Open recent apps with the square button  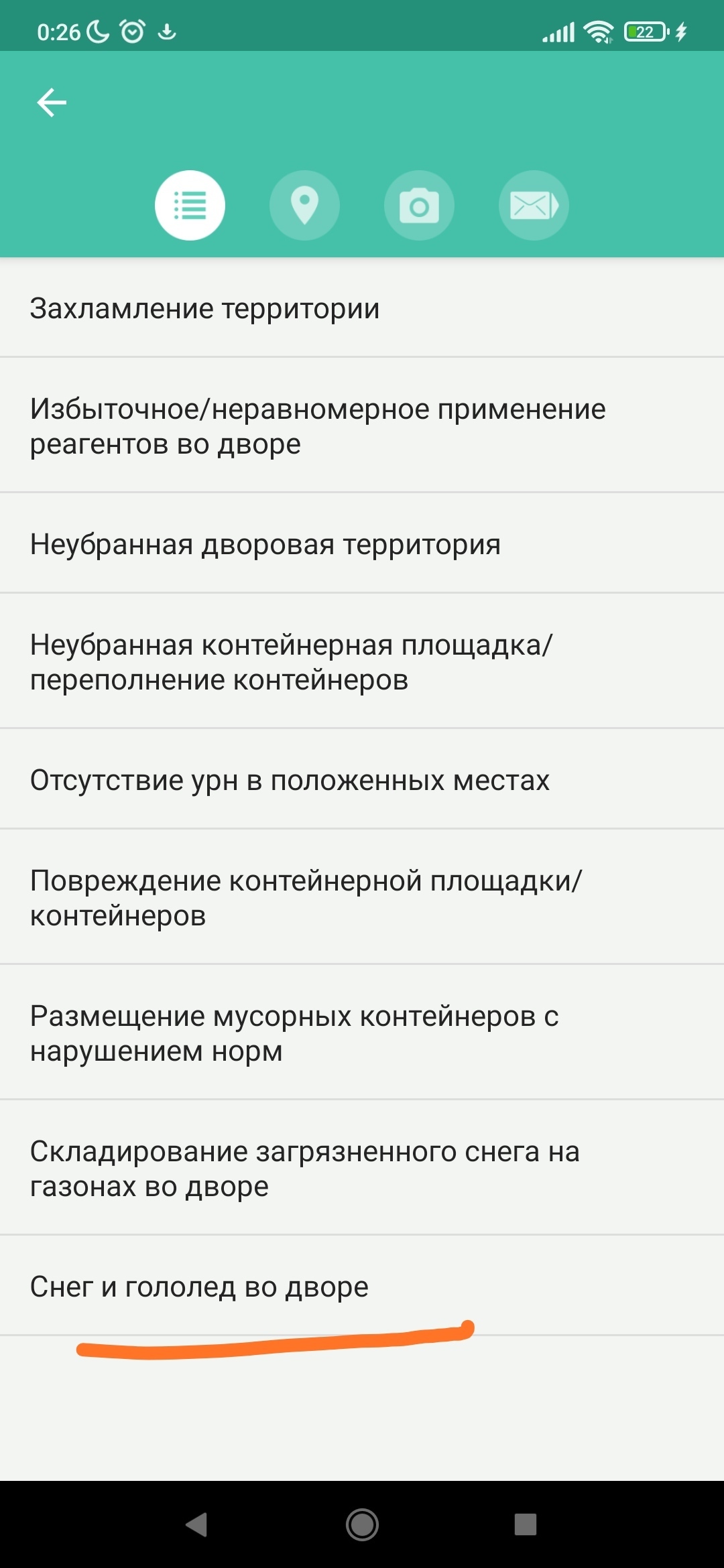click(526, 1524)
